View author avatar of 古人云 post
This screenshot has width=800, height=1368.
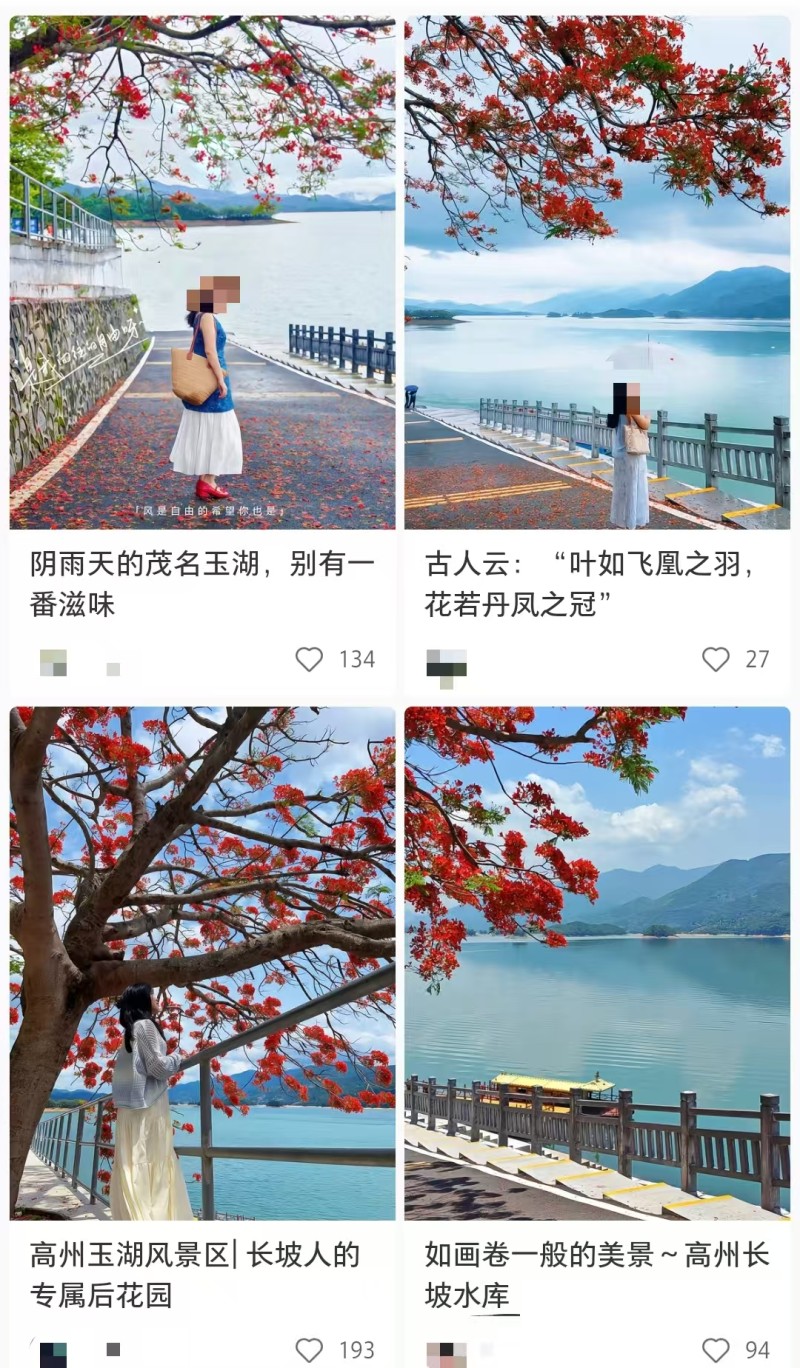446,665
